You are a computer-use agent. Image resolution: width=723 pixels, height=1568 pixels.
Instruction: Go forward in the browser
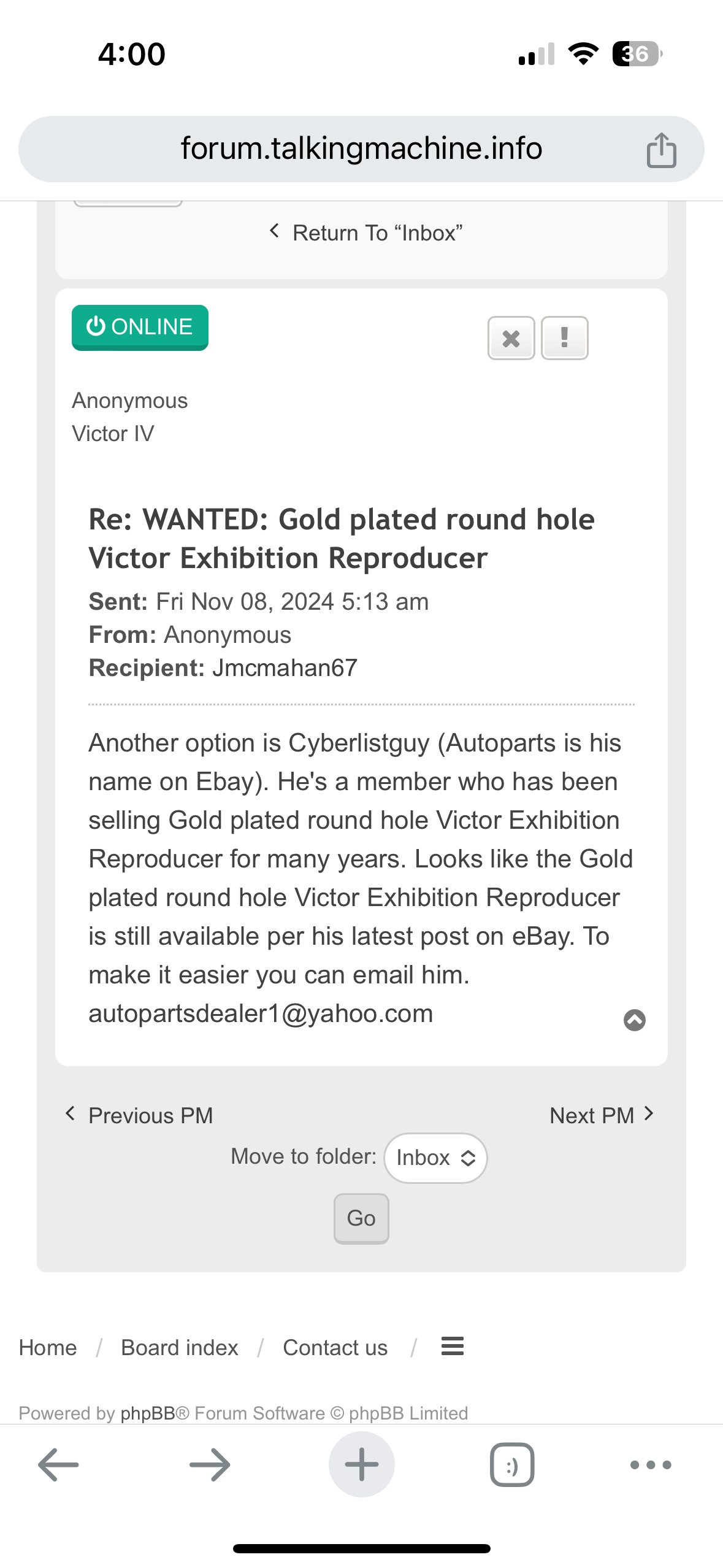(210, 1465)
